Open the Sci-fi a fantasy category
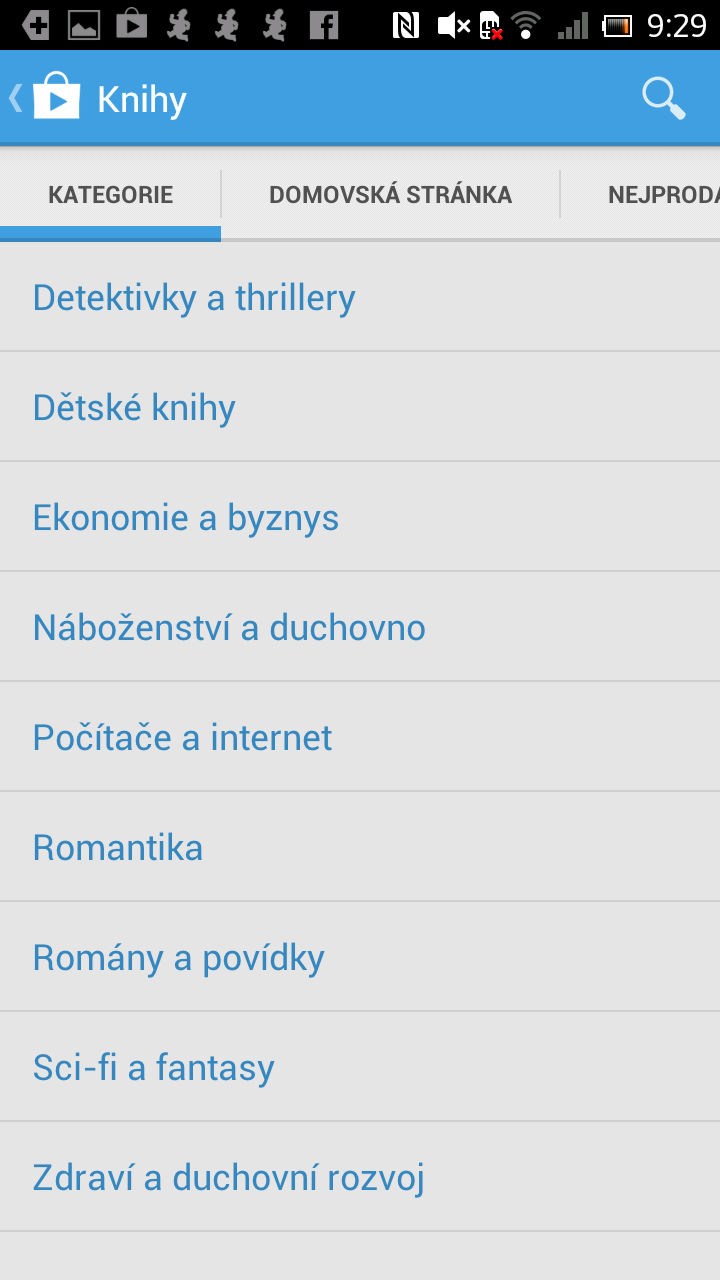Image resolution: width=720 pixels, height=1280 pixels. point(152,1066)
